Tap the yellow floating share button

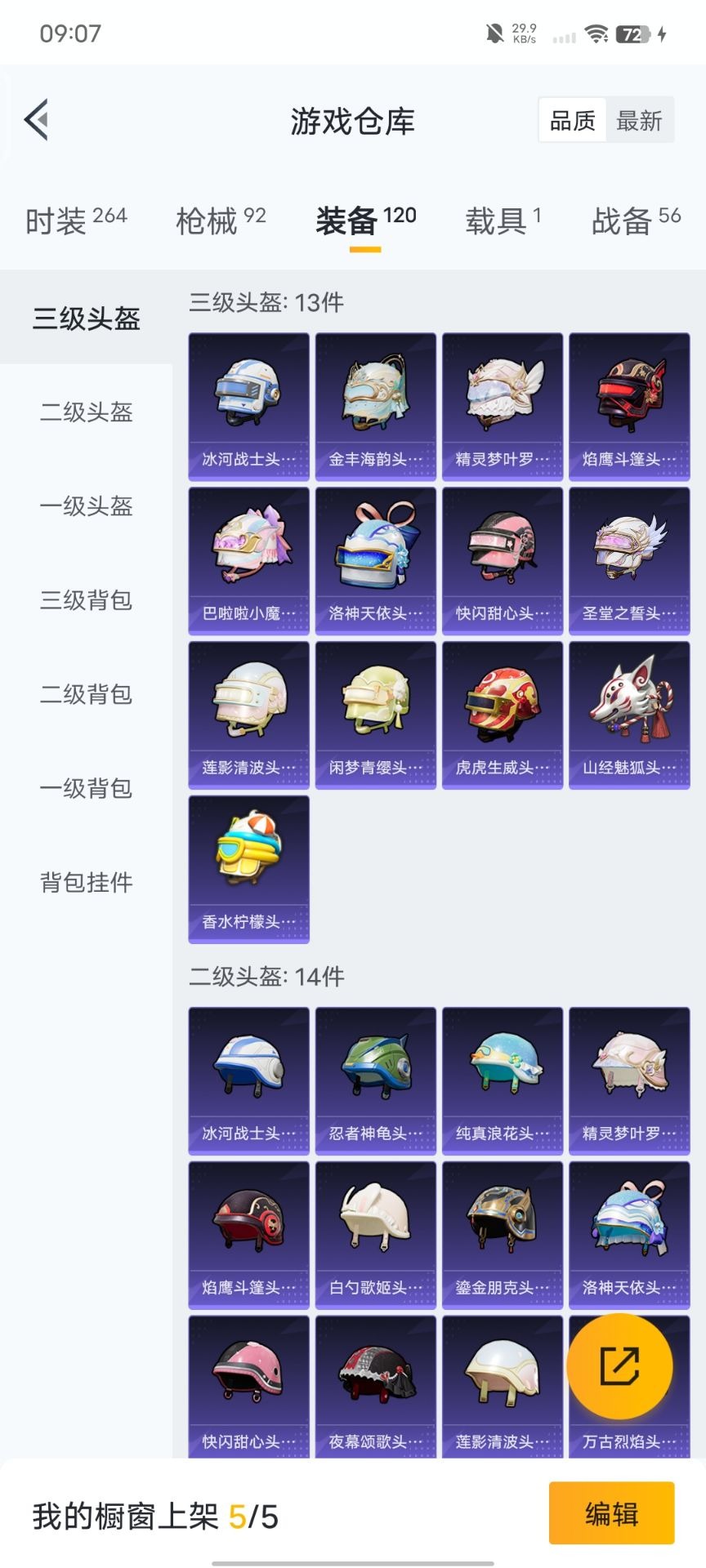pyautogui.click(x=619, y=1366)
